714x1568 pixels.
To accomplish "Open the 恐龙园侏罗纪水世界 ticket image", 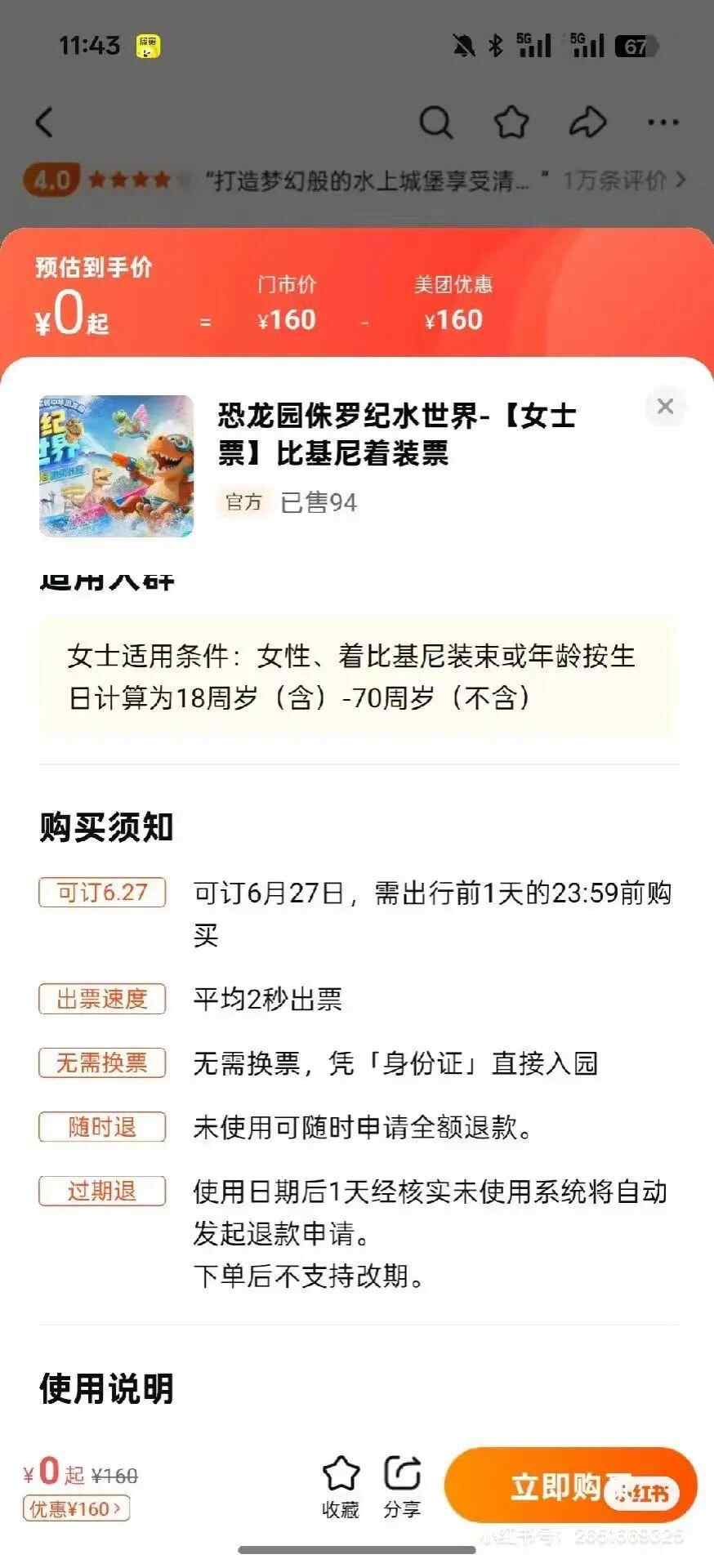I will click(117, 466).
